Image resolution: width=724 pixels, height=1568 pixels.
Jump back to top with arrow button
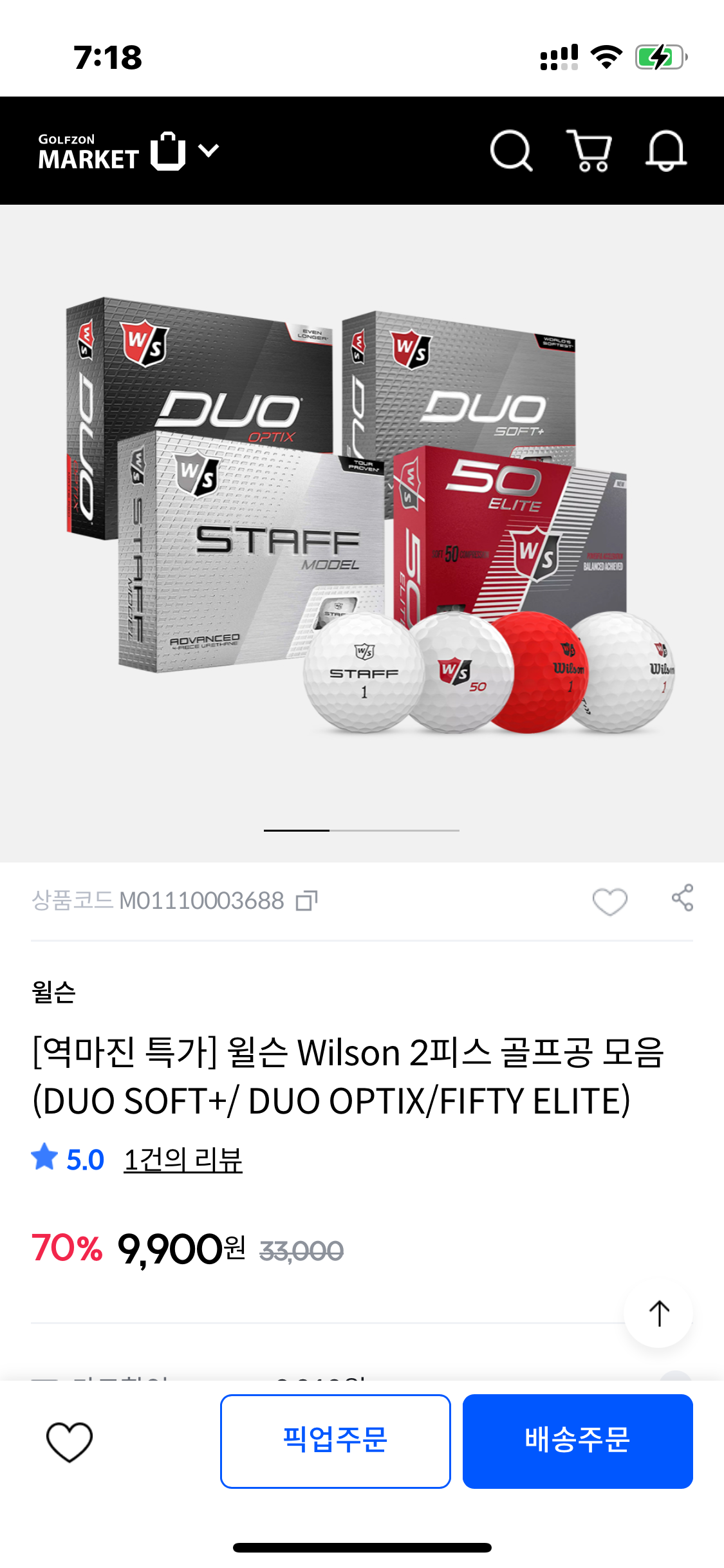tap(658, 1313)
